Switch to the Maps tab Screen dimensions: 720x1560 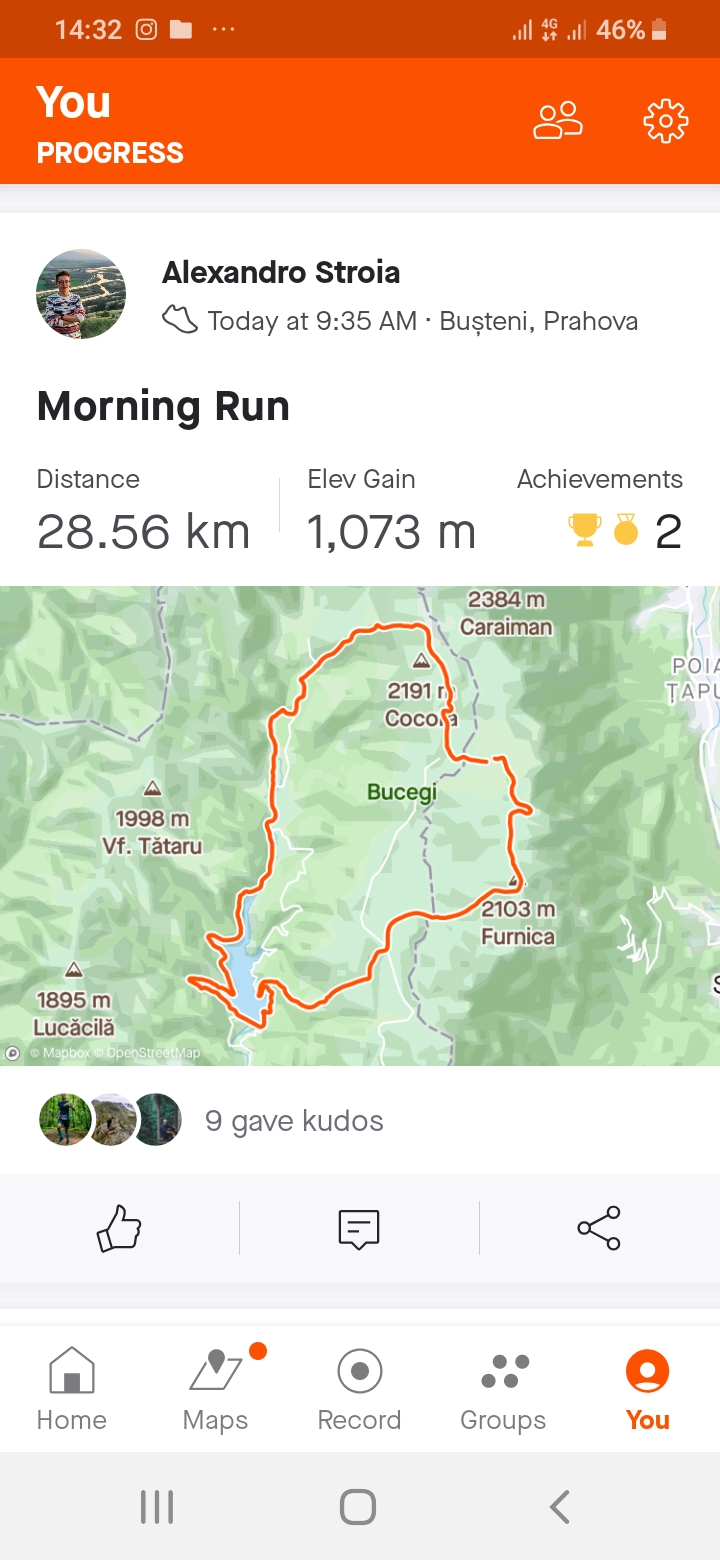tap(216, 1389)
